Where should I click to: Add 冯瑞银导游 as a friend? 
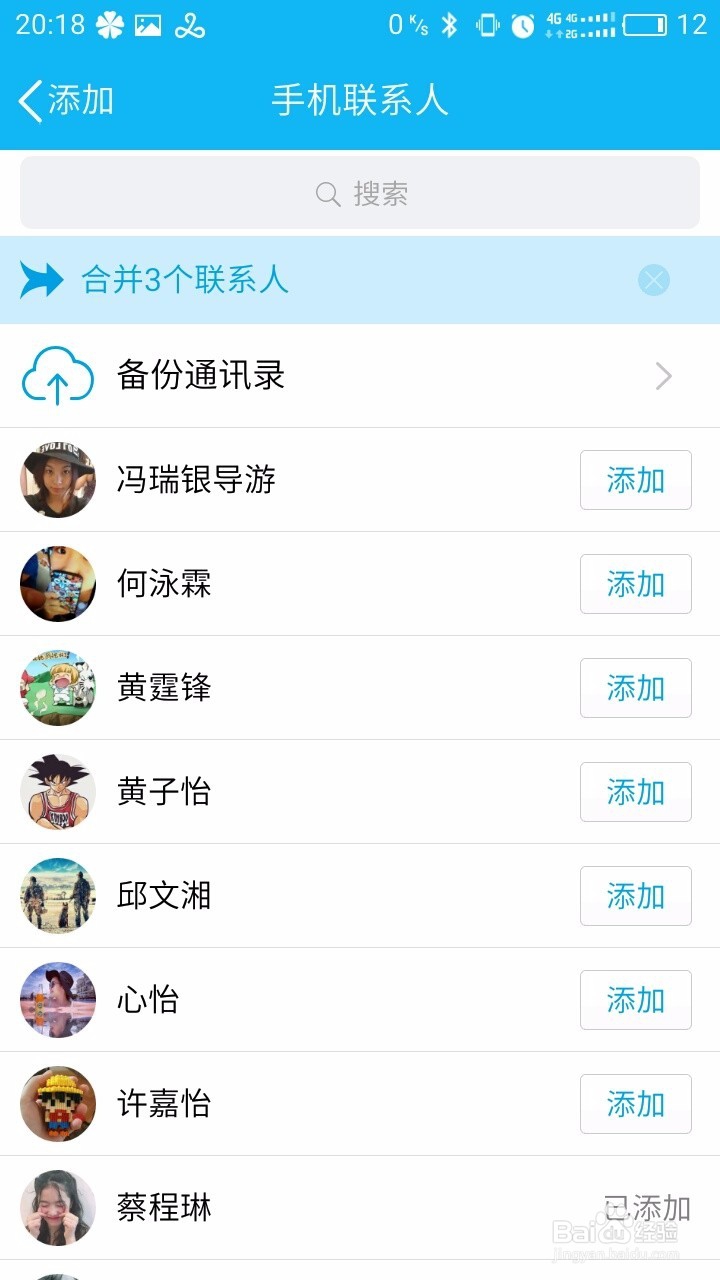coord(635,480)
